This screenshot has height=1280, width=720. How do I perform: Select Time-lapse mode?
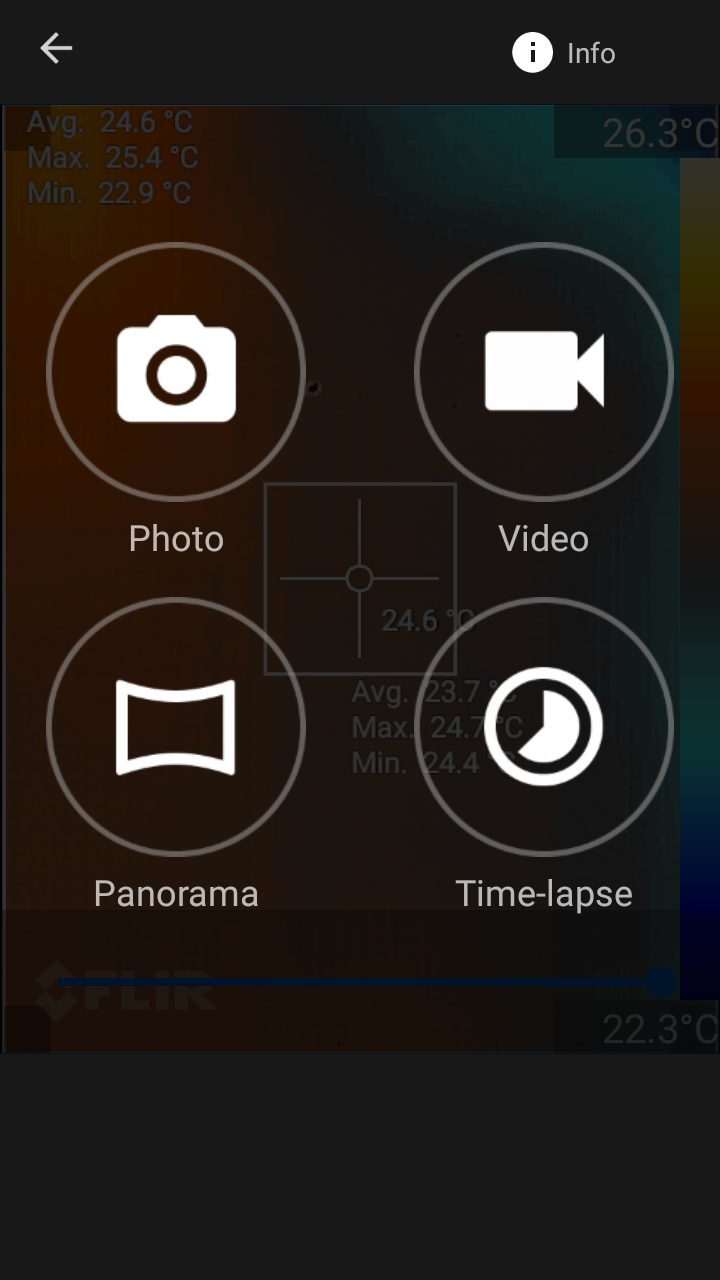(x=544, y=727)
